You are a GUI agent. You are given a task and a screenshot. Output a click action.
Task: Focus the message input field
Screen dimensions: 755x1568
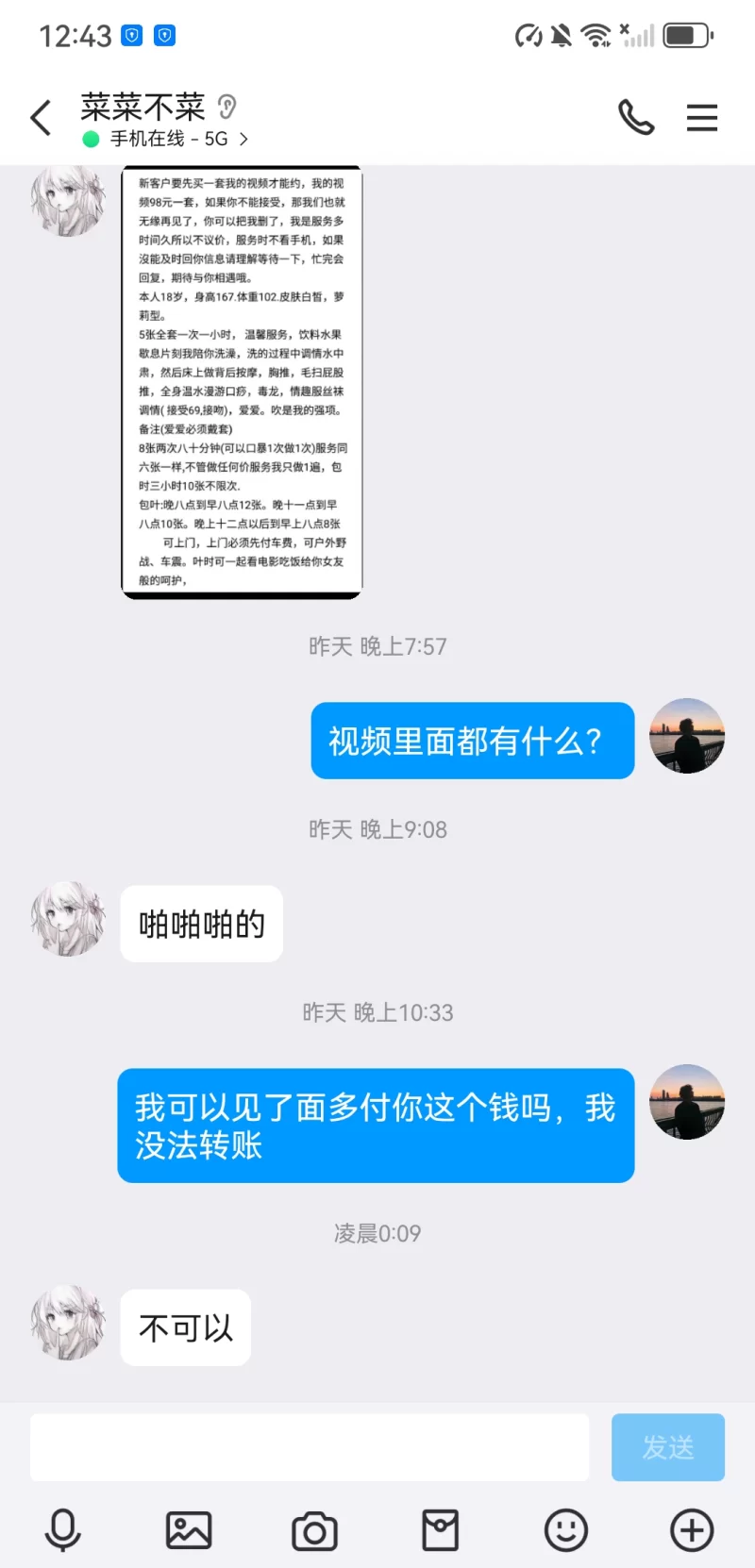point(310,1446)
